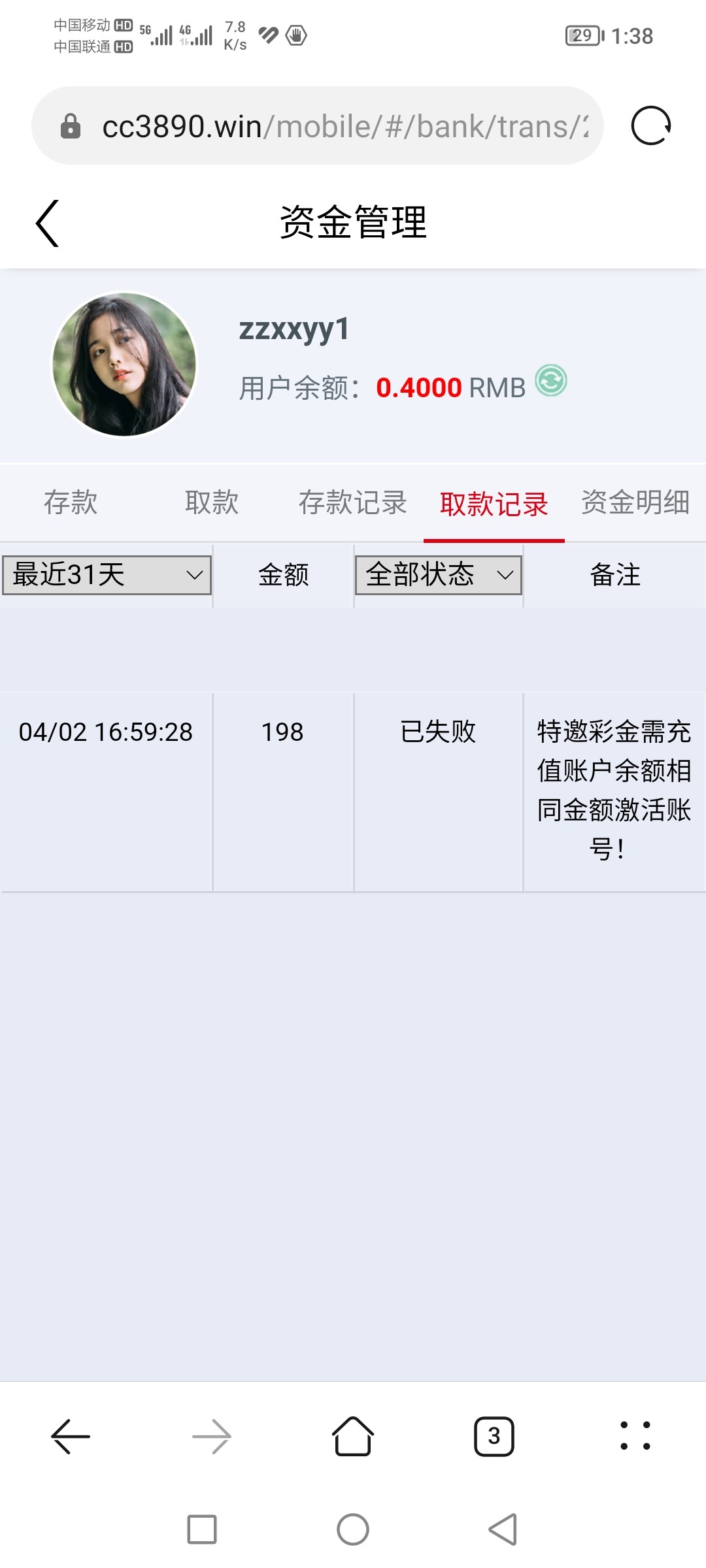706x1568 pixels.
Task: Open the 全部状态 status filter dropdown
Action: pos(438,575)
